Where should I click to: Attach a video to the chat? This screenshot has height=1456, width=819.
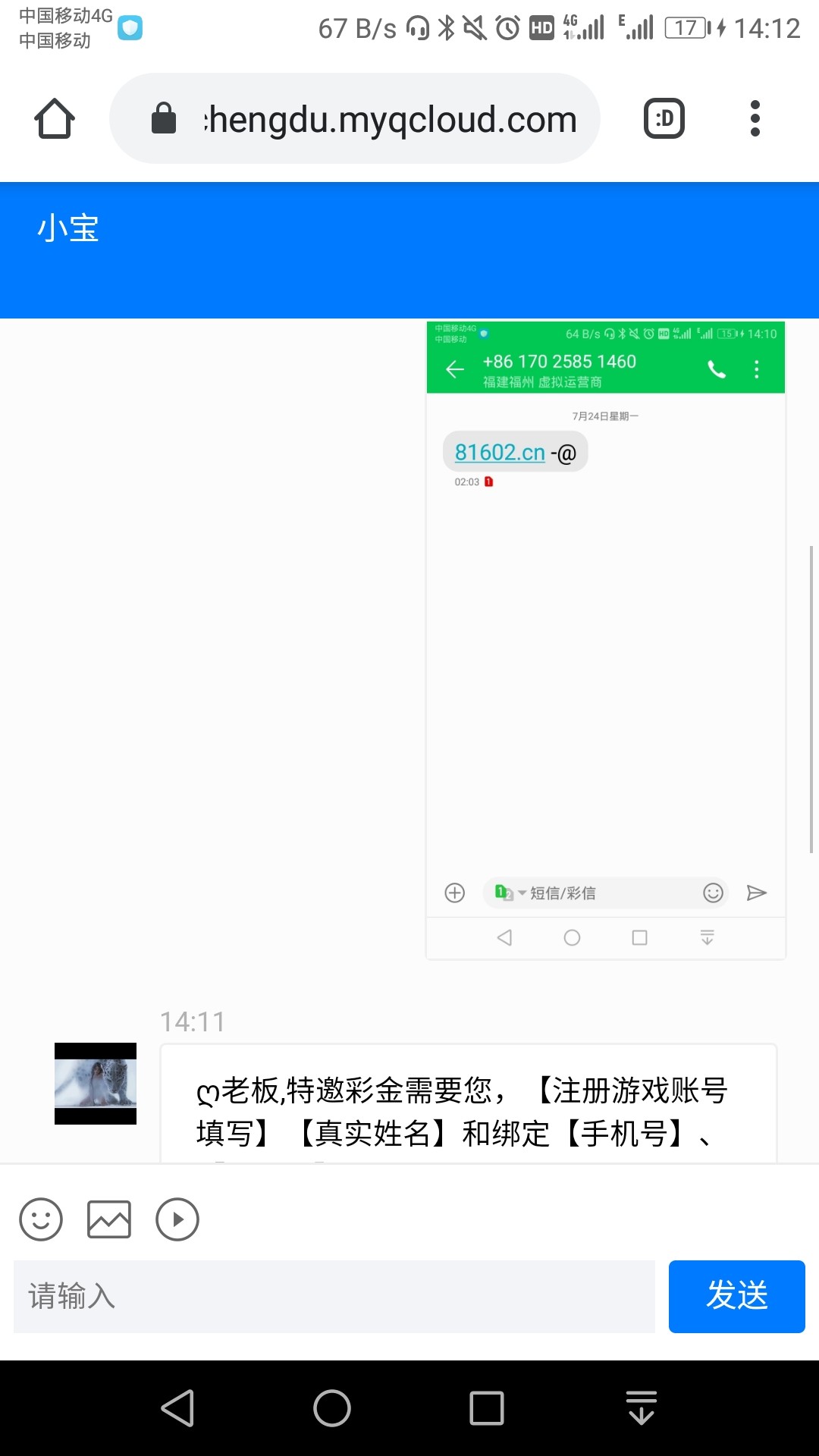[x=177, y=1219]
